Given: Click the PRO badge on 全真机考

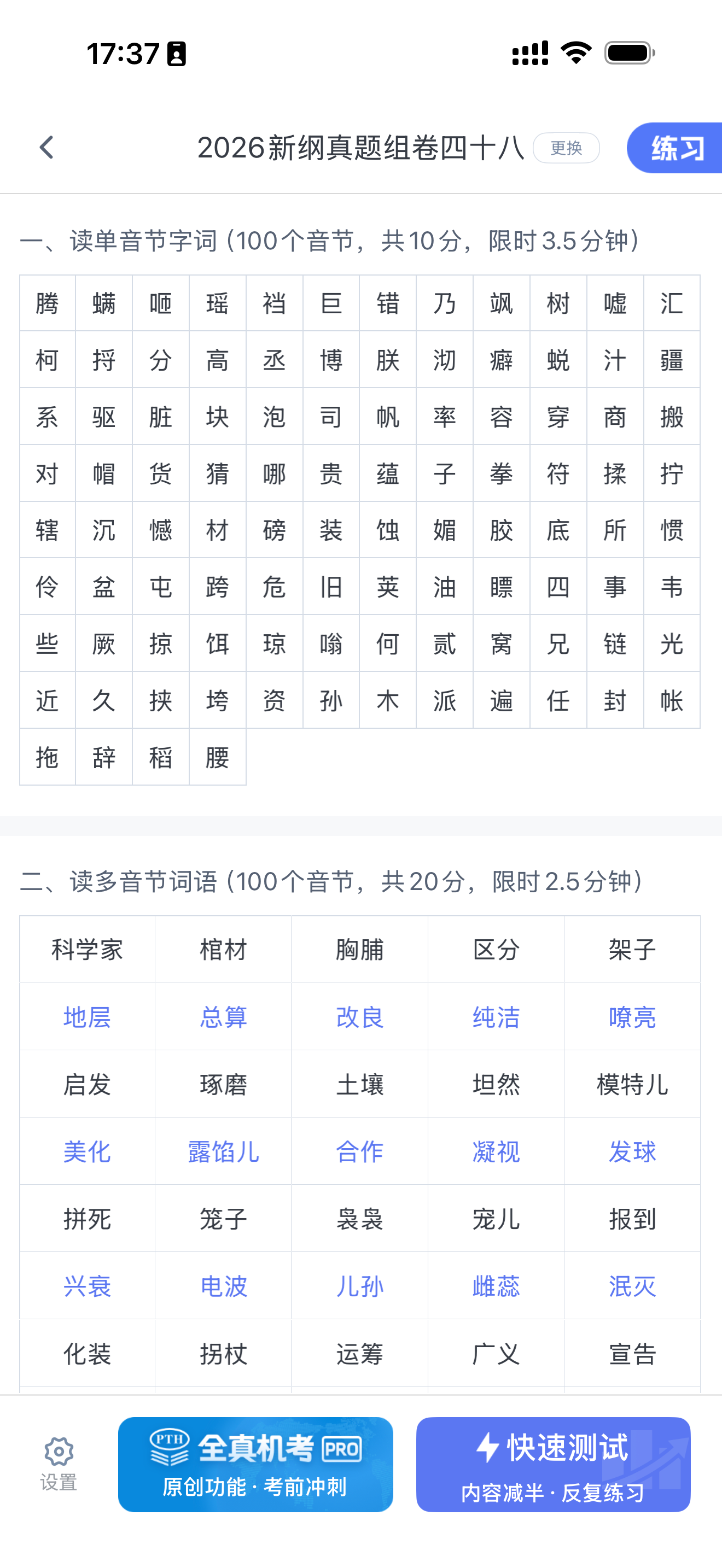Looking at the screenshot, I should tap(343, 1449).
